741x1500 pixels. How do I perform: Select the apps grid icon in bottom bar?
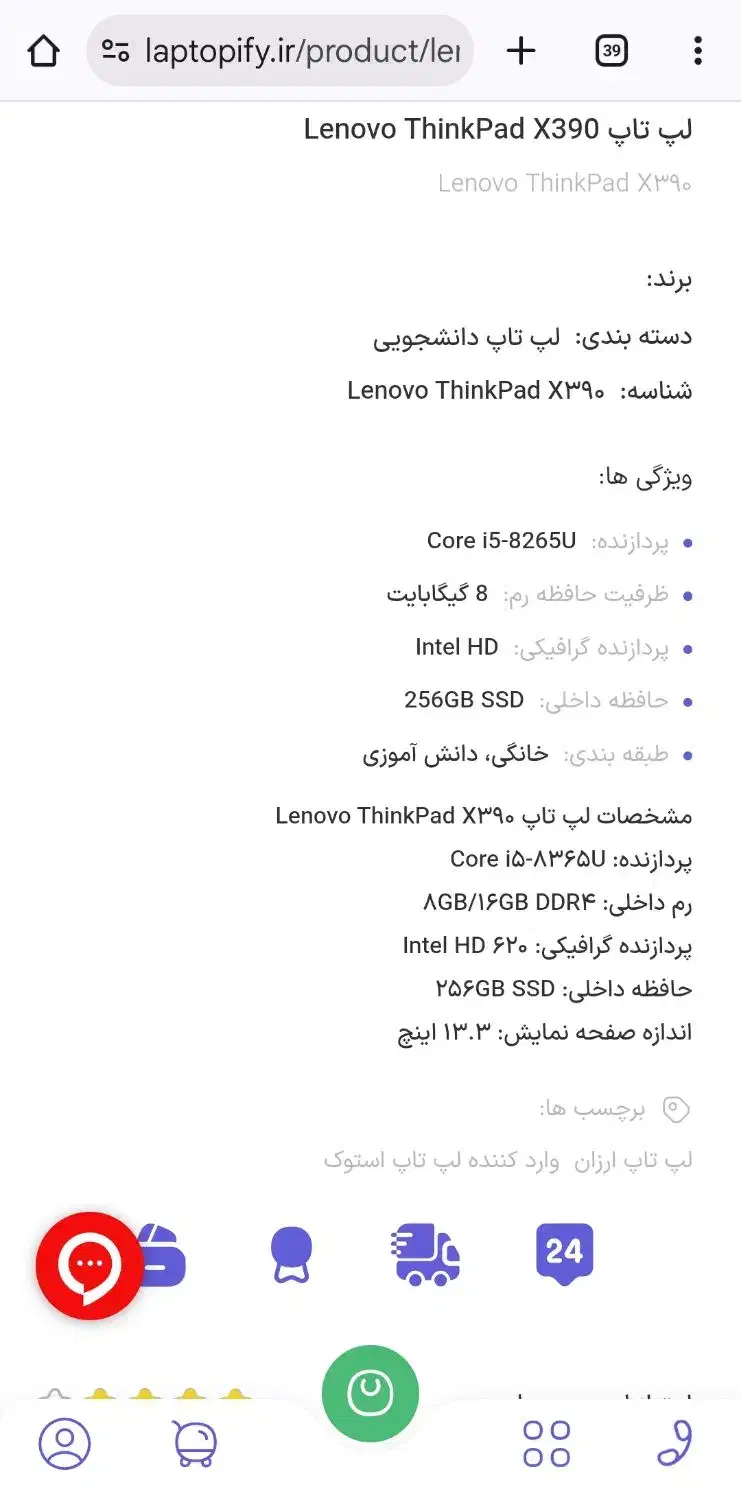(545, 1443)
